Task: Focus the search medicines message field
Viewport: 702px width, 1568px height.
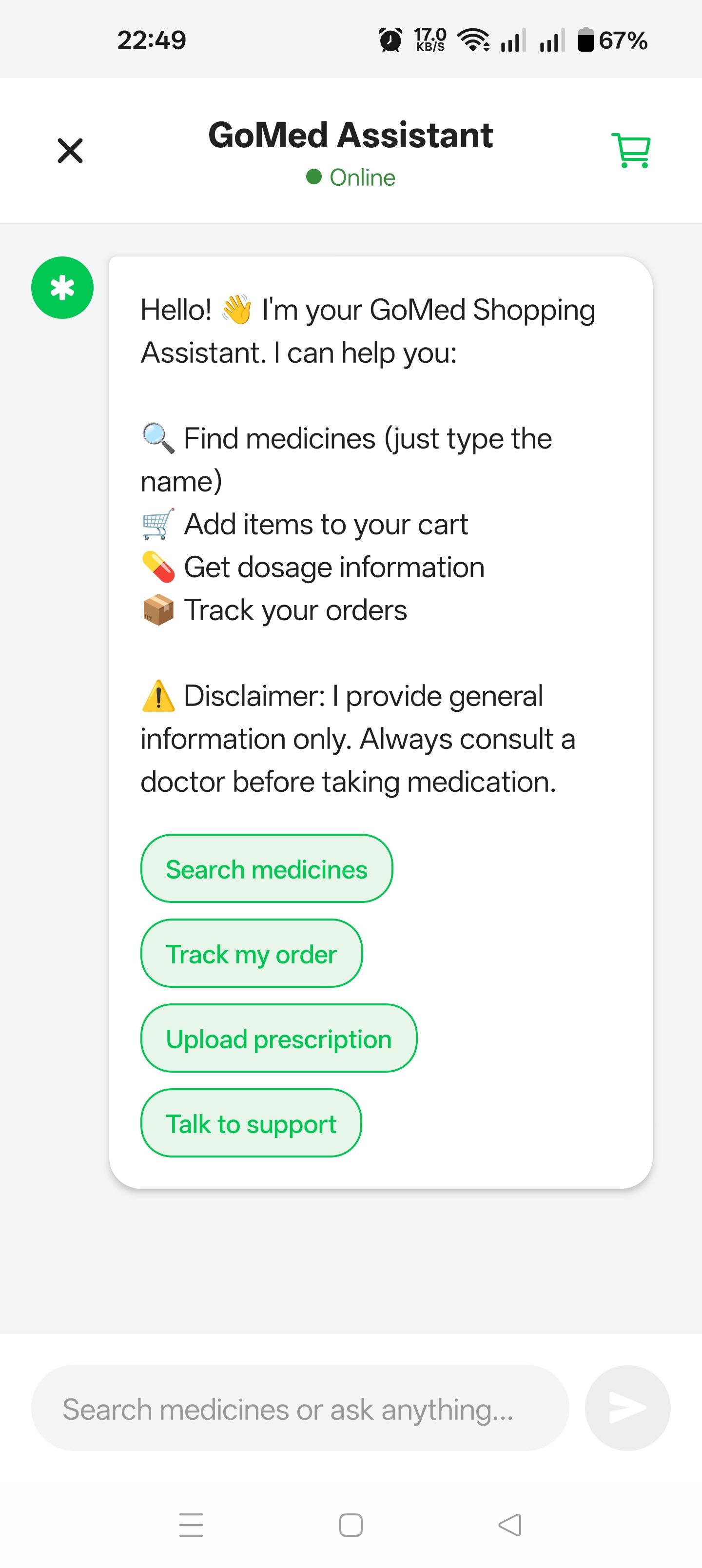Action: tap(299, 1409)
